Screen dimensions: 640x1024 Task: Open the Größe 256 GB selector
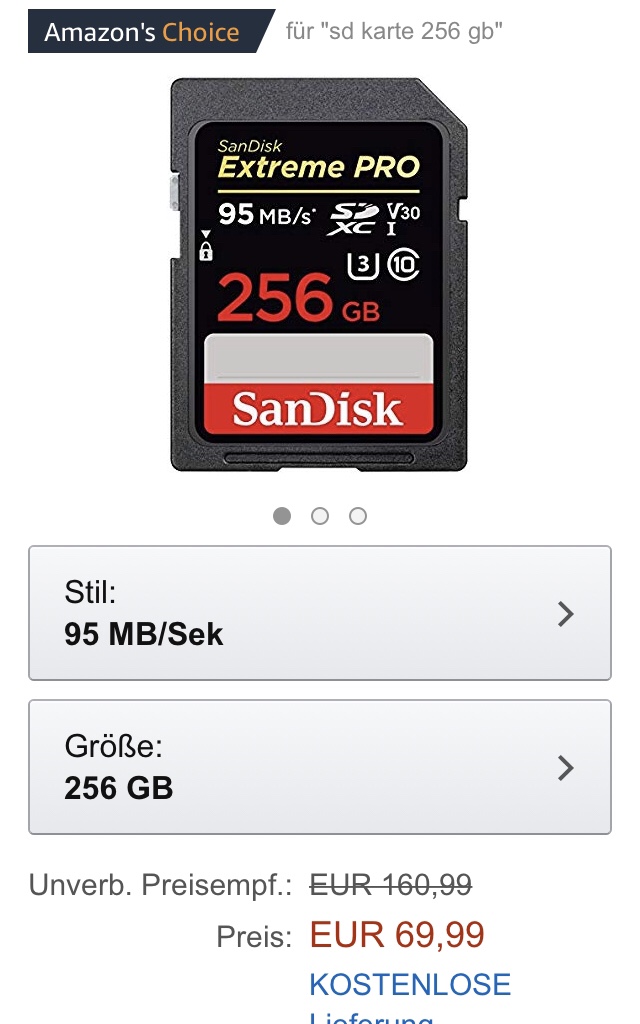319,767
